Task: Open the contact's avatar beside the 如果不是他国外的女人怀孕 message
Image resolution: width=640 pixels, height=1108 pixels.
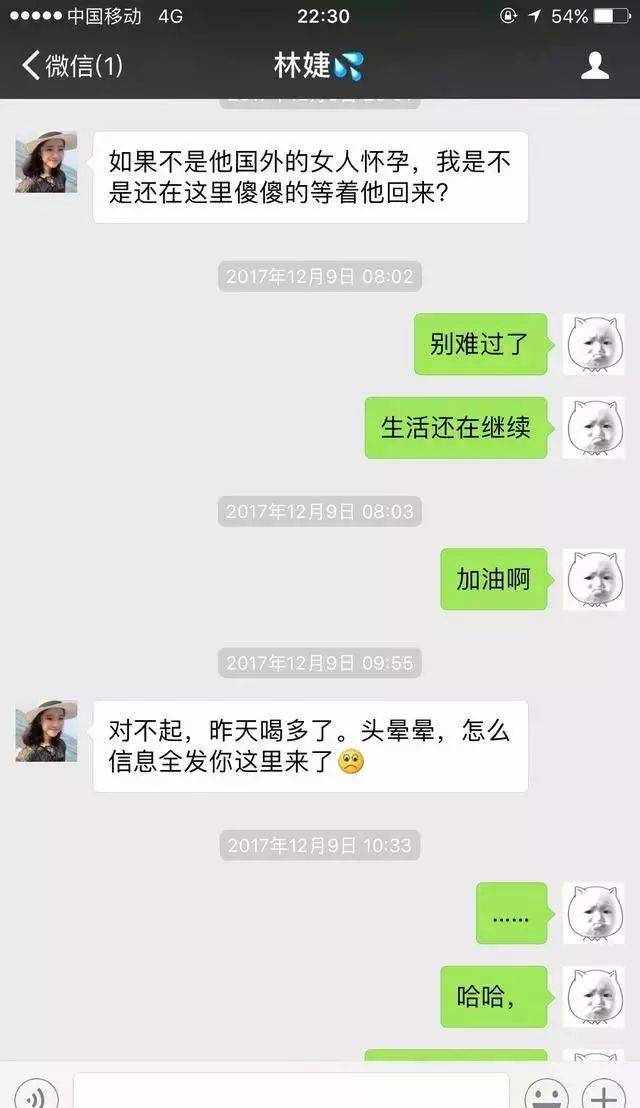Action: (x=46, y=162)
